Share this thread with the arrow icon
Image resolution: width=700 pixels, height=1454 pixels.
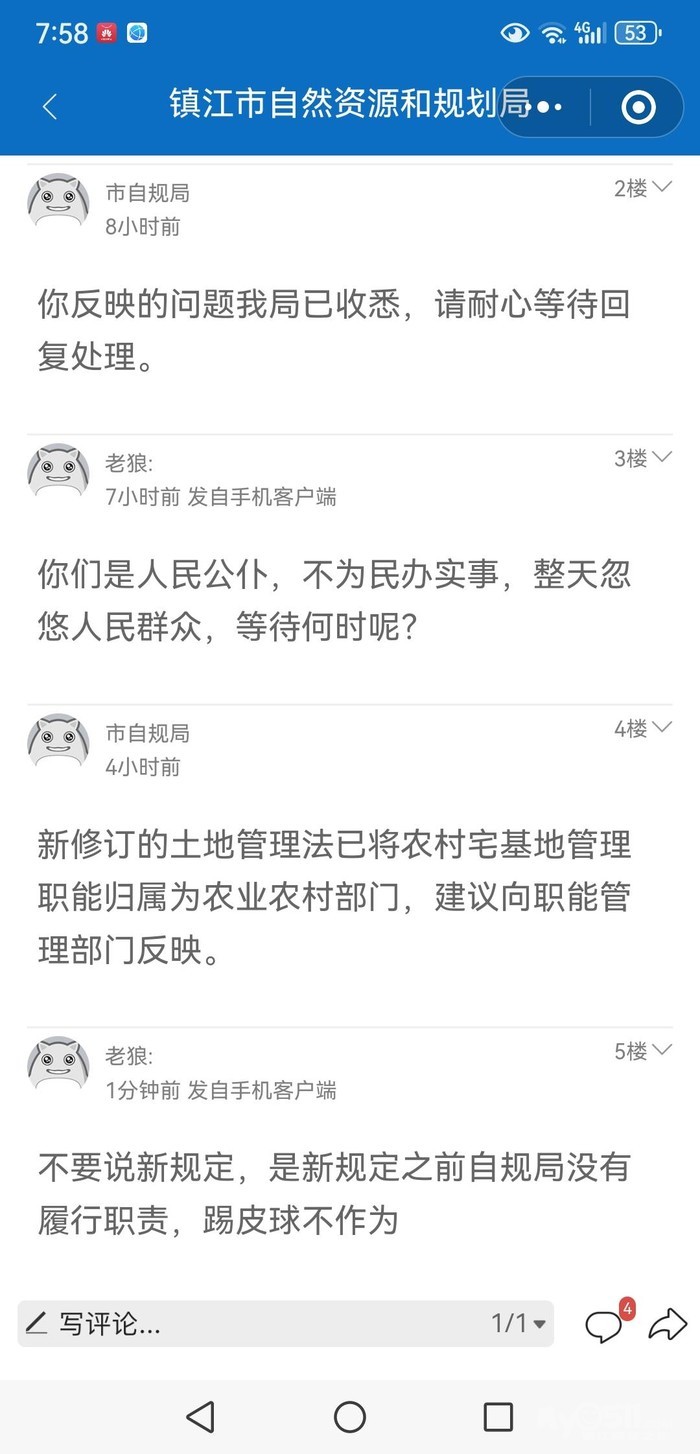pyautogui.click(x=667, y=1324)
